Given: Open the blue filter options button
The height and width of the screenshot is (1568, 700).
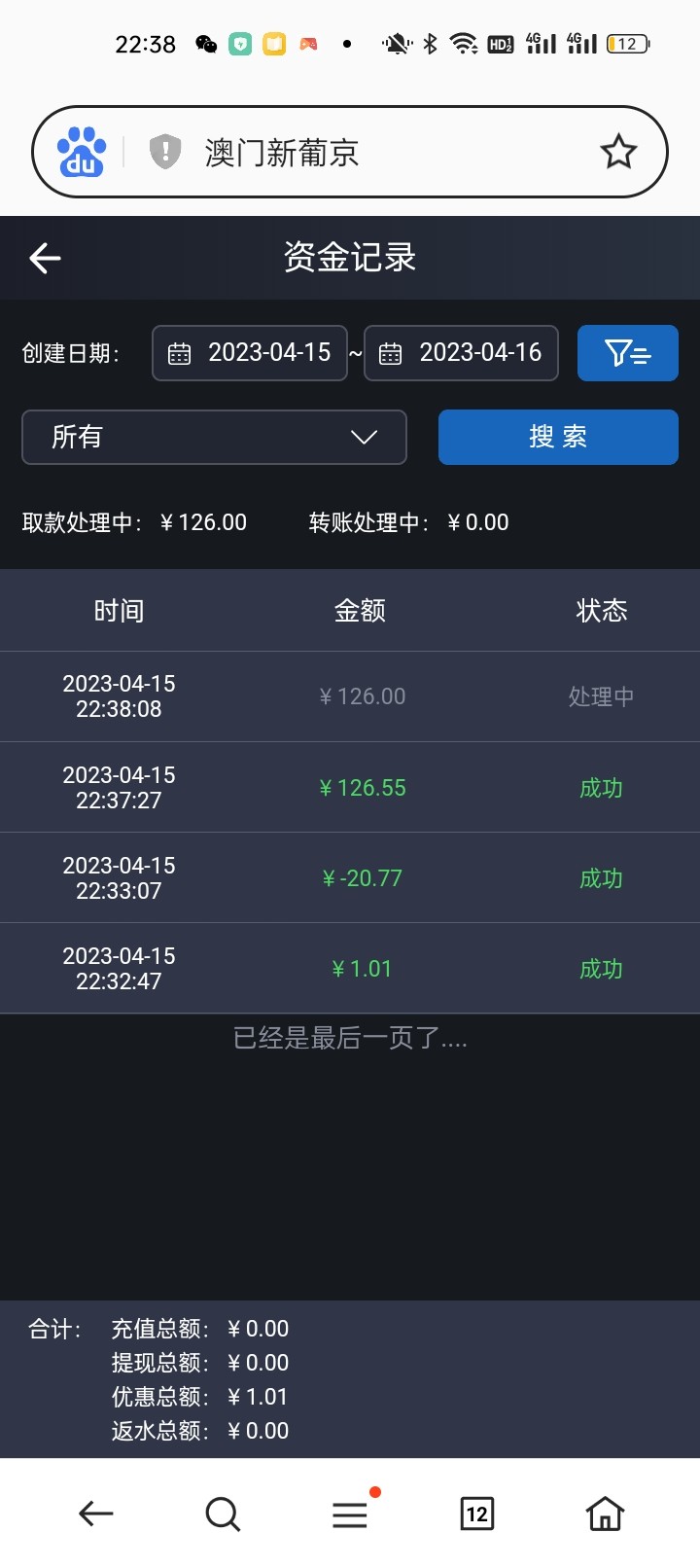Looking at the screenshot, I should coord(627,353).
